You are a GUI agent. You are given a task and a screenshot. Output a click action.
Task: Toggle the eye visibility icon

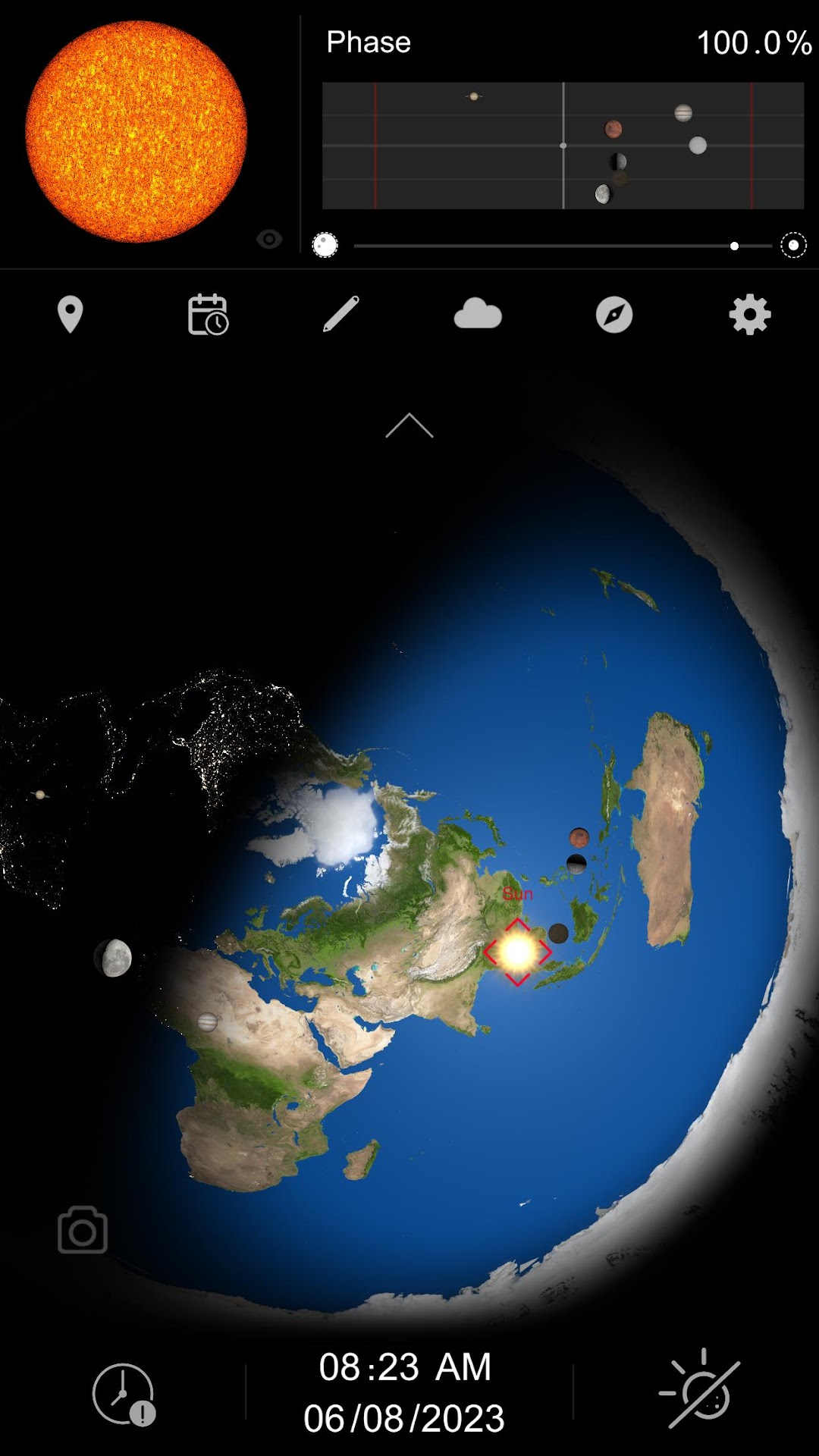269,240
